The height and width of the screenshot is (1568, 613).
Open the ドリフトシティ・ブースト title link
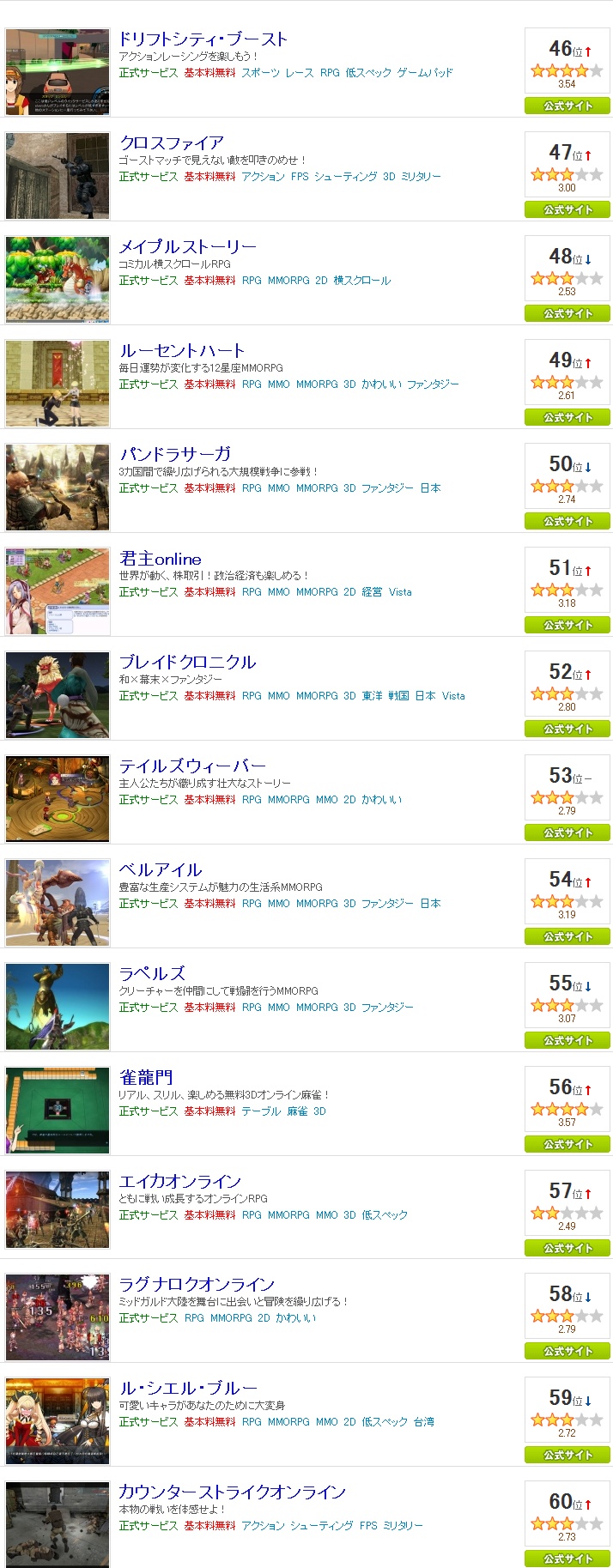click(x=203, y=39)
